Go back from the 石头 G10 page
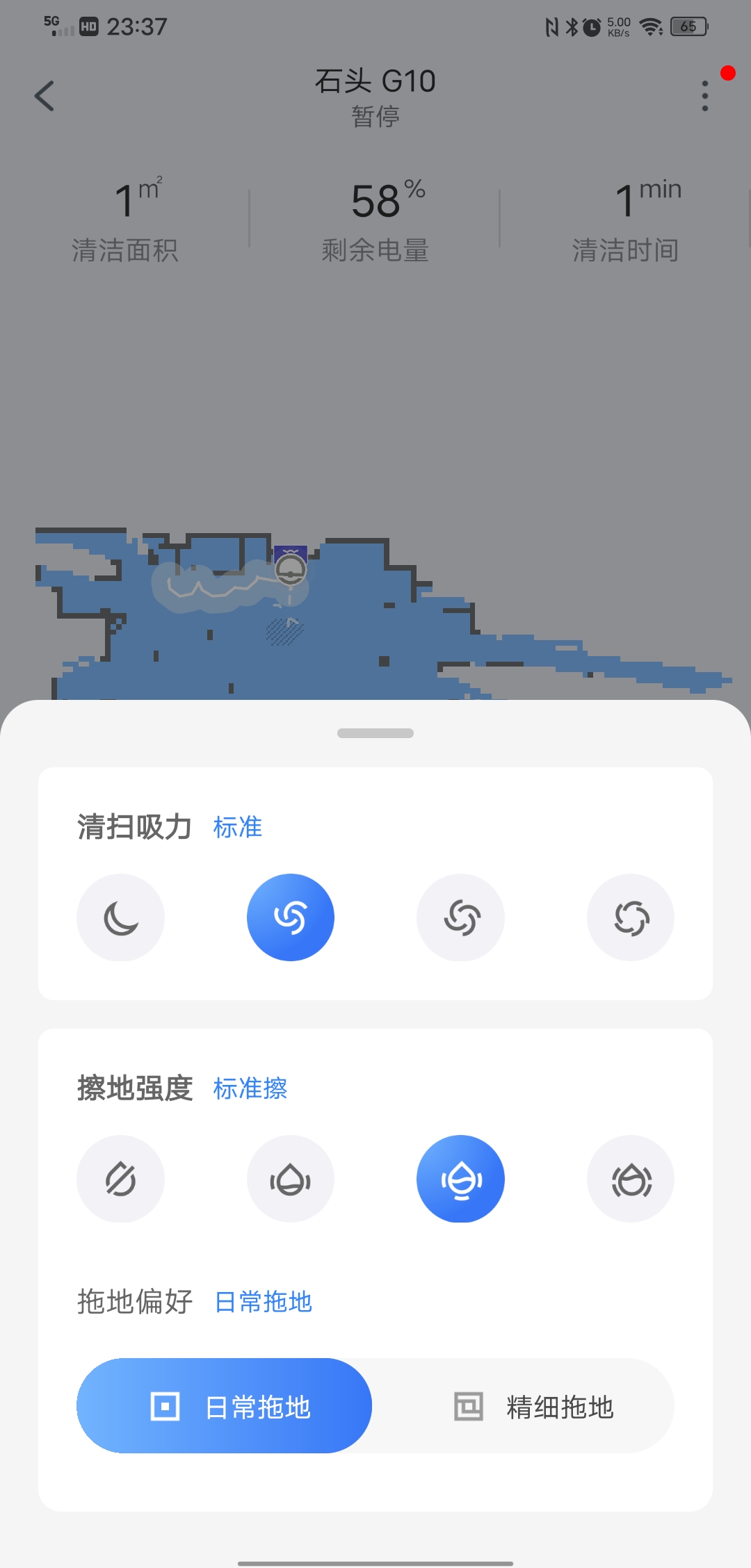This screenshot has height=1568, width=751. point(45,96)
